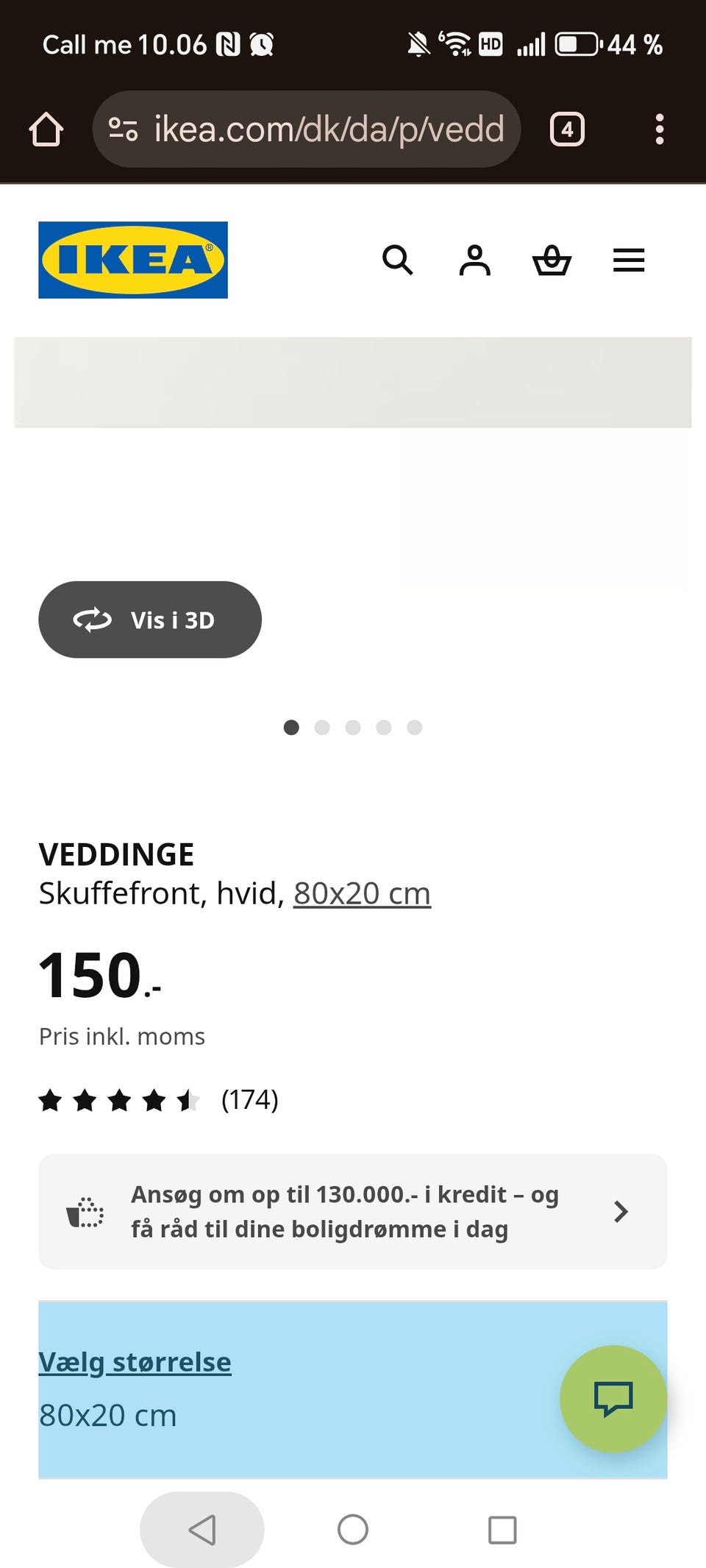The height and width of the screenshot is (1568, 706).
Task: Open the green chat bubble
Action: [613, 1399]
